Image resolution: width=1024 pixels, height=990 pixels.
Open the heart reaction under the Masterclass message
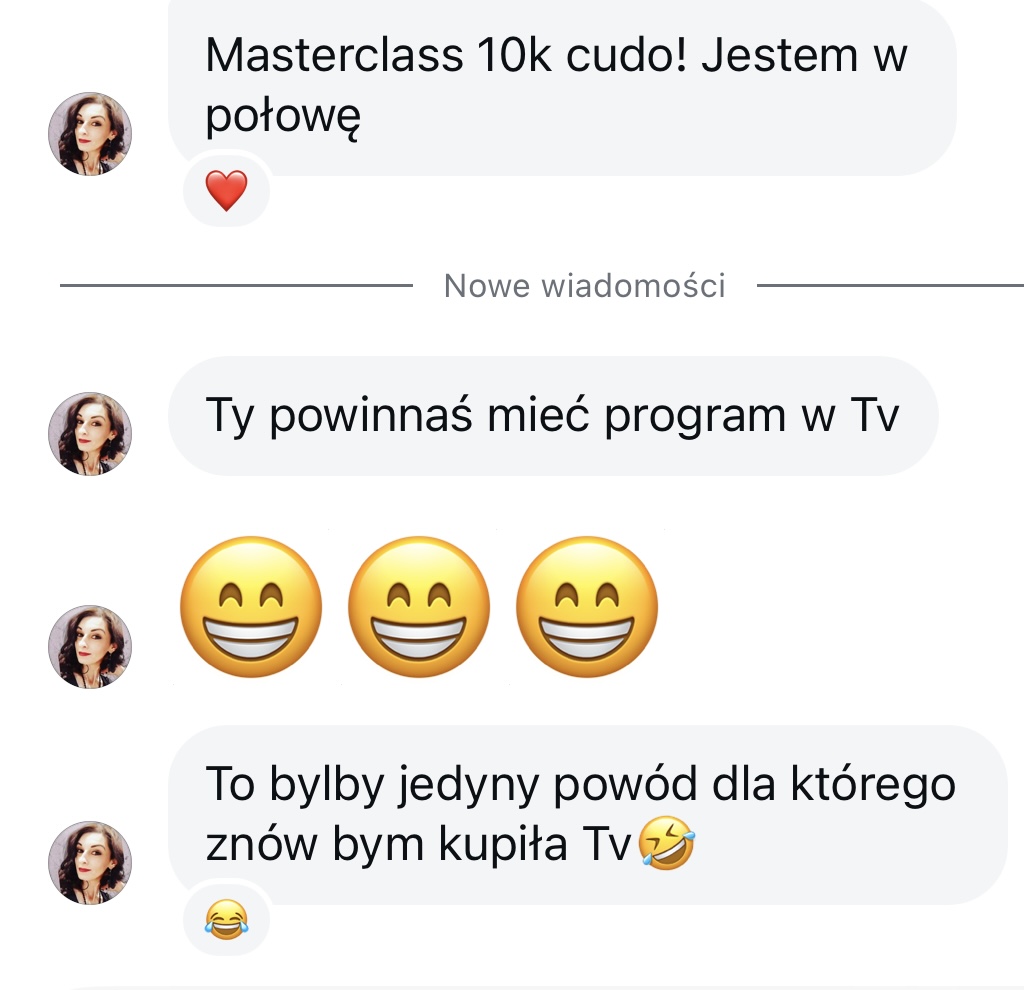click(x=226, y=190)
